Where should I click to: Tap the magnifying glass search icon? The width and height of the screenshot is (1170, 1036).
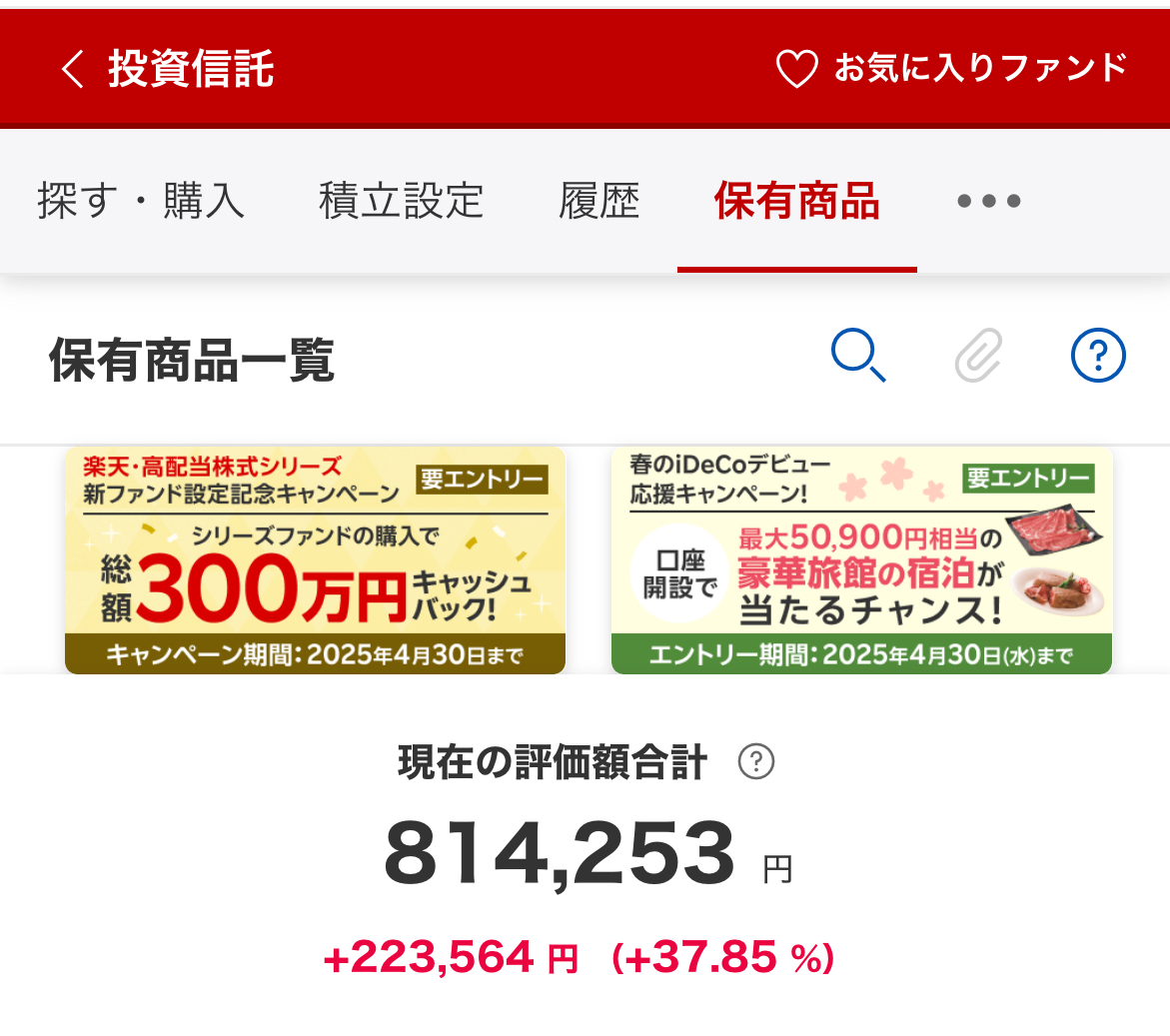pyautogui.click(x=858, y=356)
